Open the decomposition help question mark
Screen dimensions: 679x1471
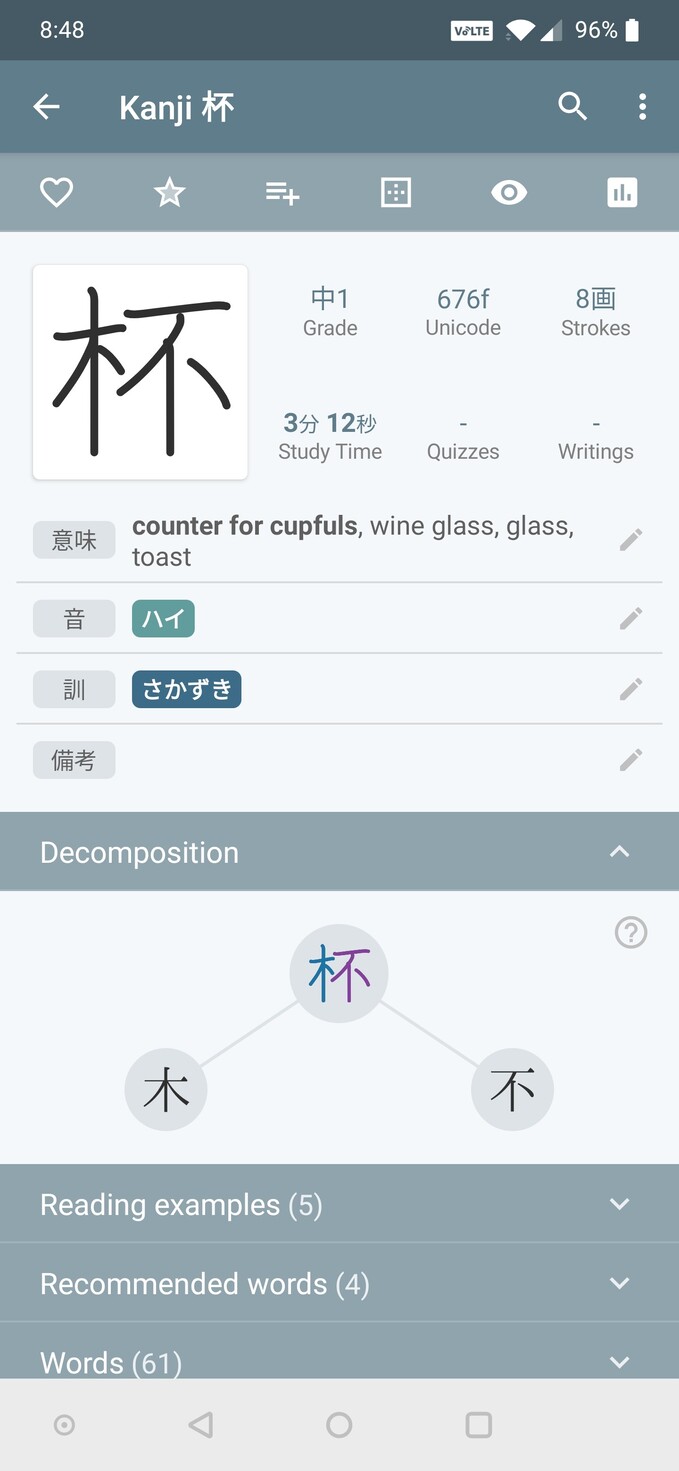(x=630, y=933)
